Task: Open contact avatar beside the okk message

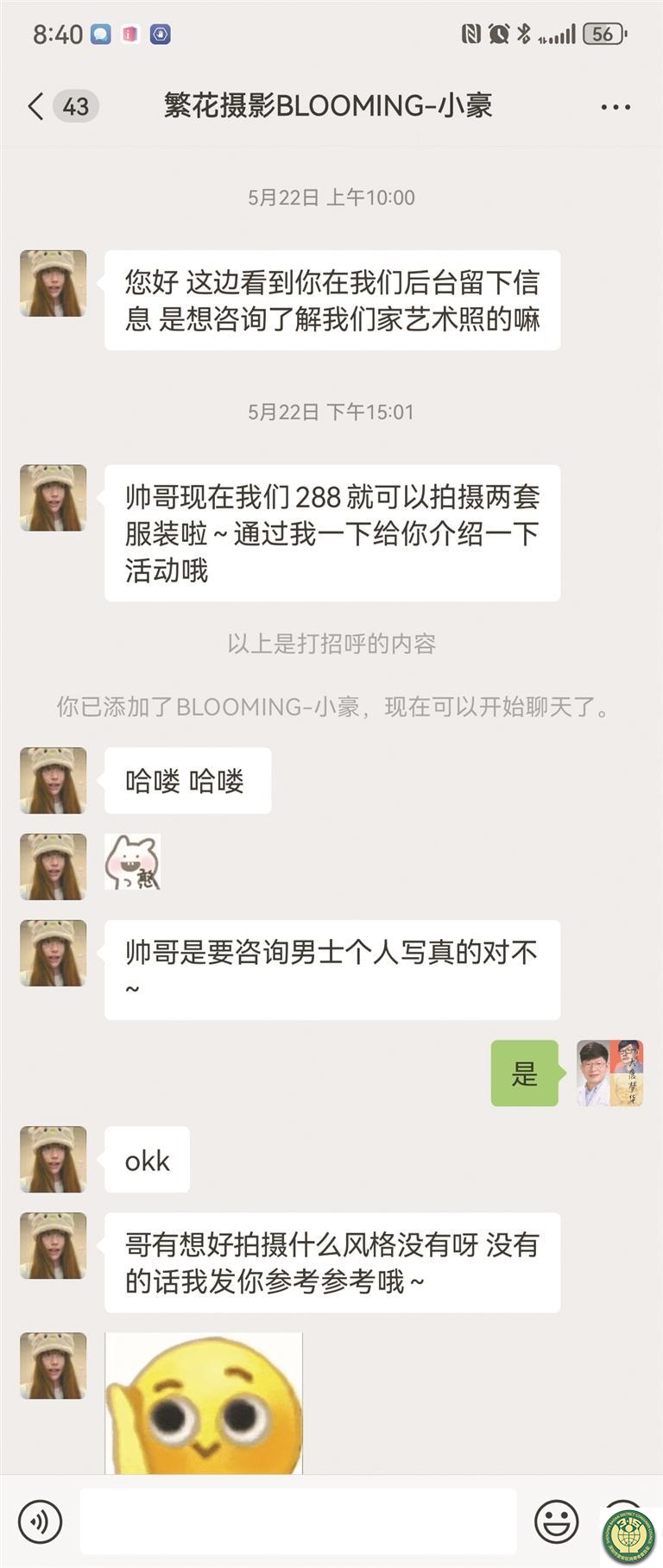Action: click(x=54, y=1160)
